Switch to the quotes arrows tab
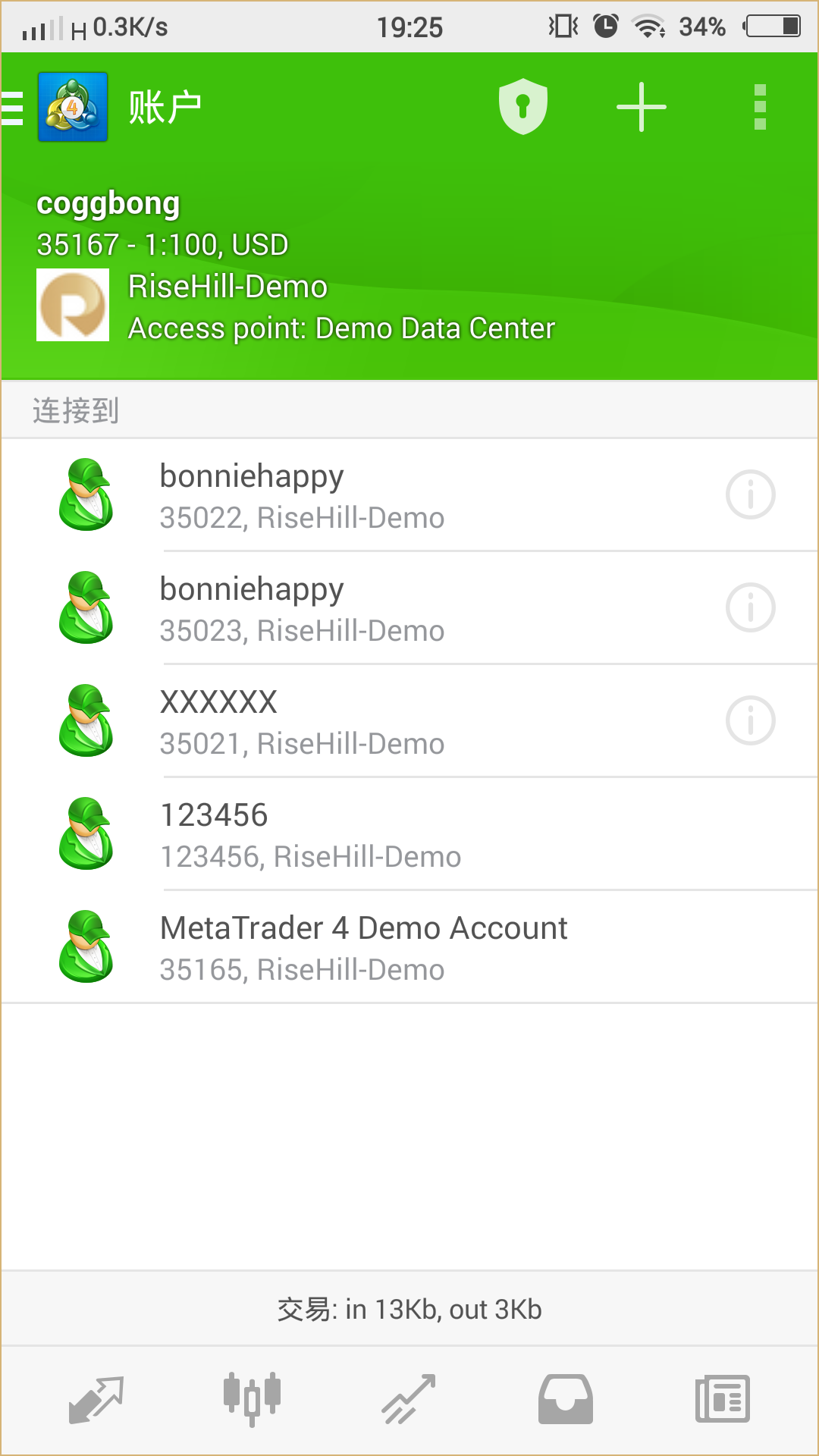 pyautogui.click(x=96, y=1399)
